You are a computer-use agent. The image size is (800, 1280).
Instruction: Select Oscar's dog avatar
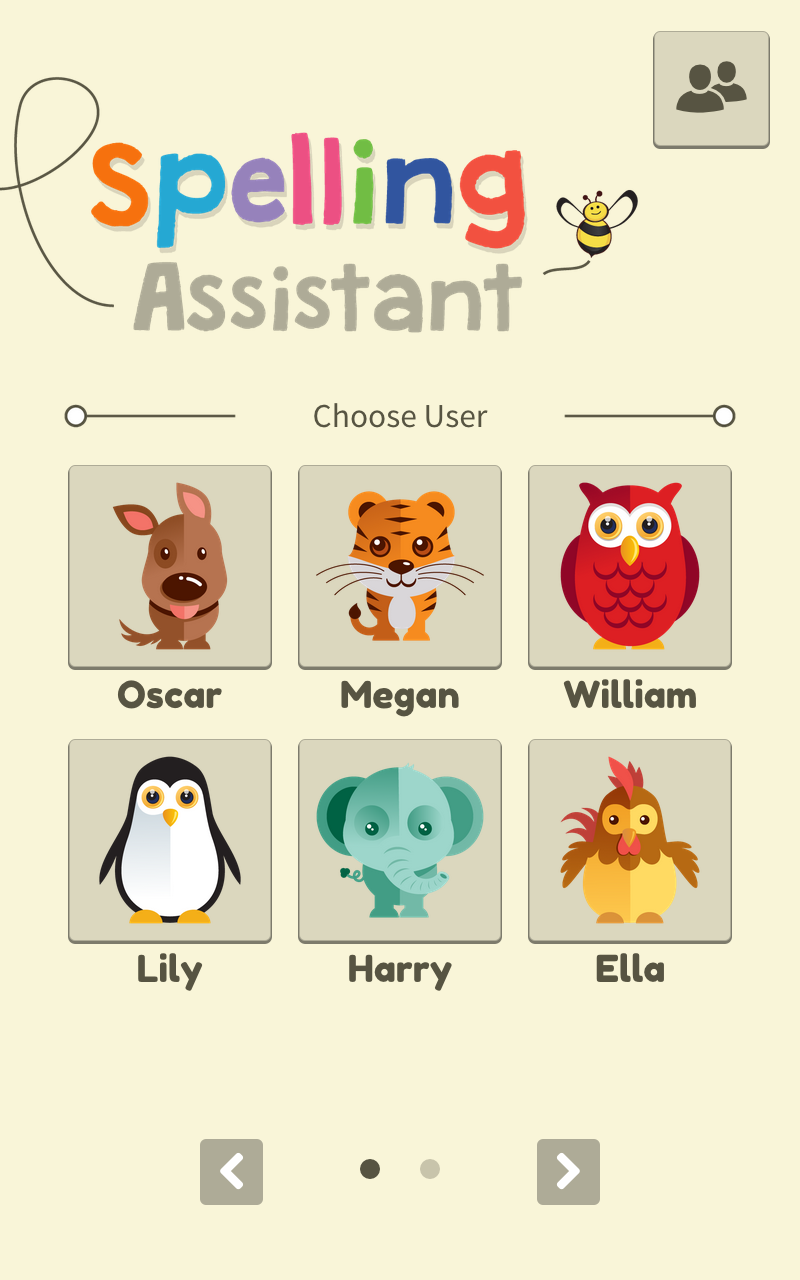170,566
